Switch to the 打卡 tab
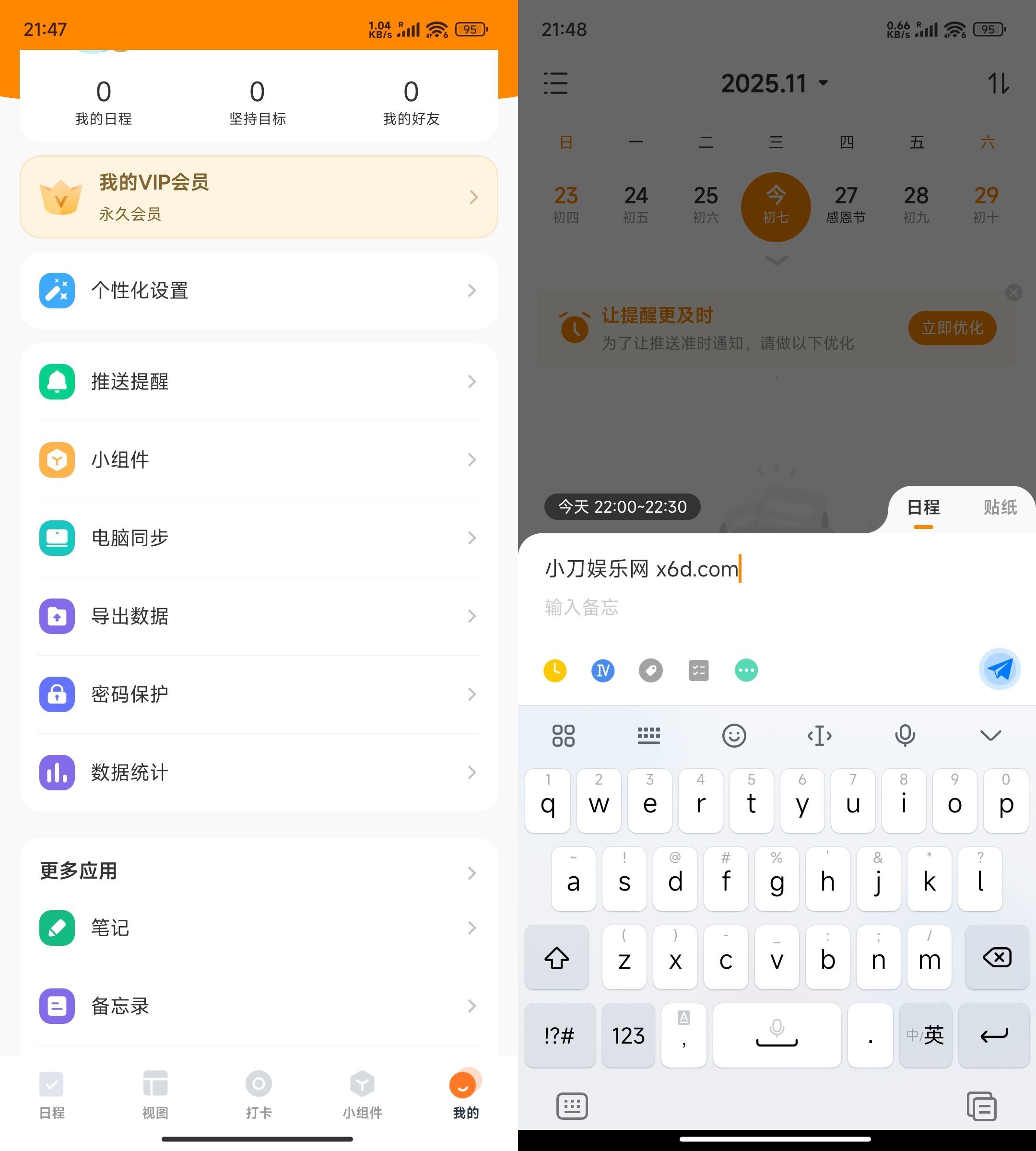1036x1151 pixels. point(259,1094)
